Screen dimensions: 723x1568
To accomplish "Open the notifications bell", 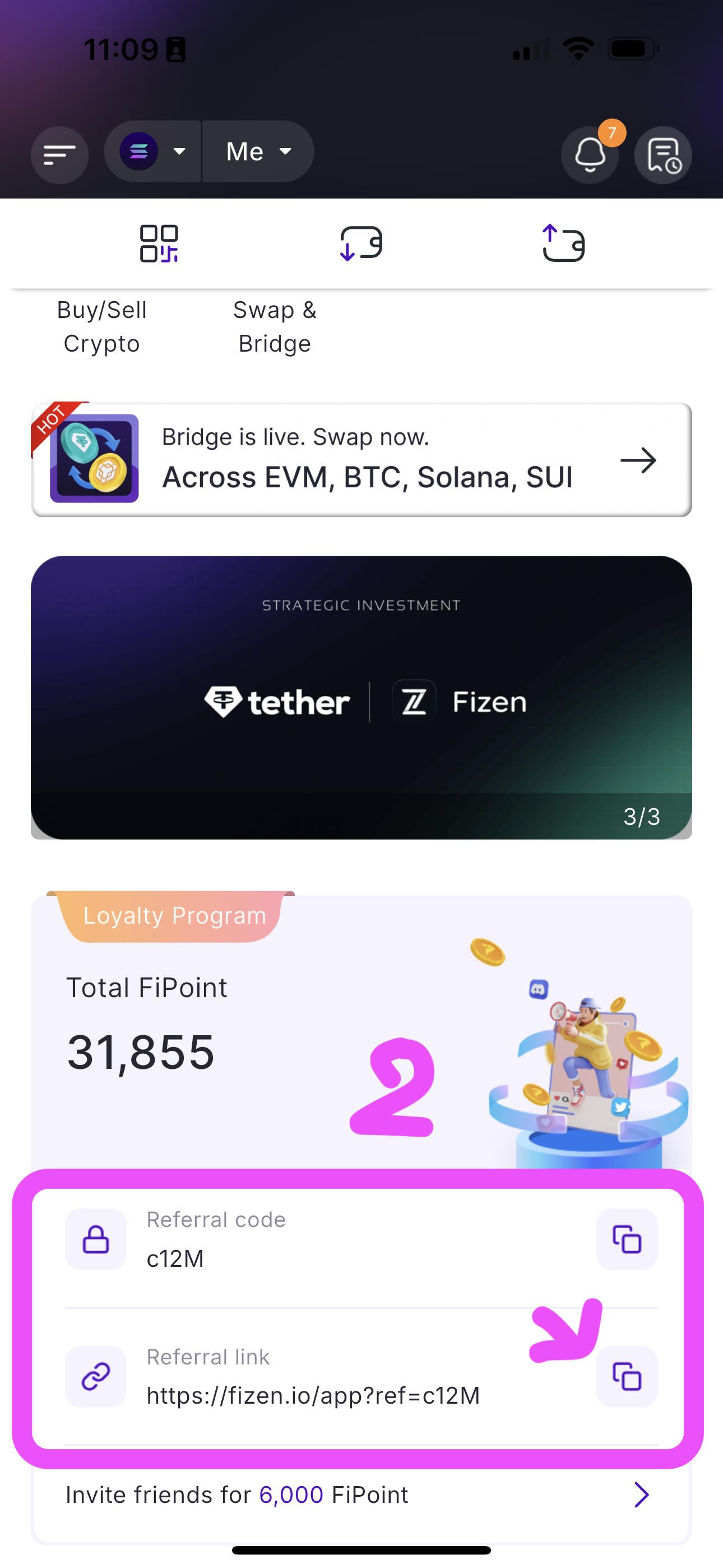I will coord(590,155).
